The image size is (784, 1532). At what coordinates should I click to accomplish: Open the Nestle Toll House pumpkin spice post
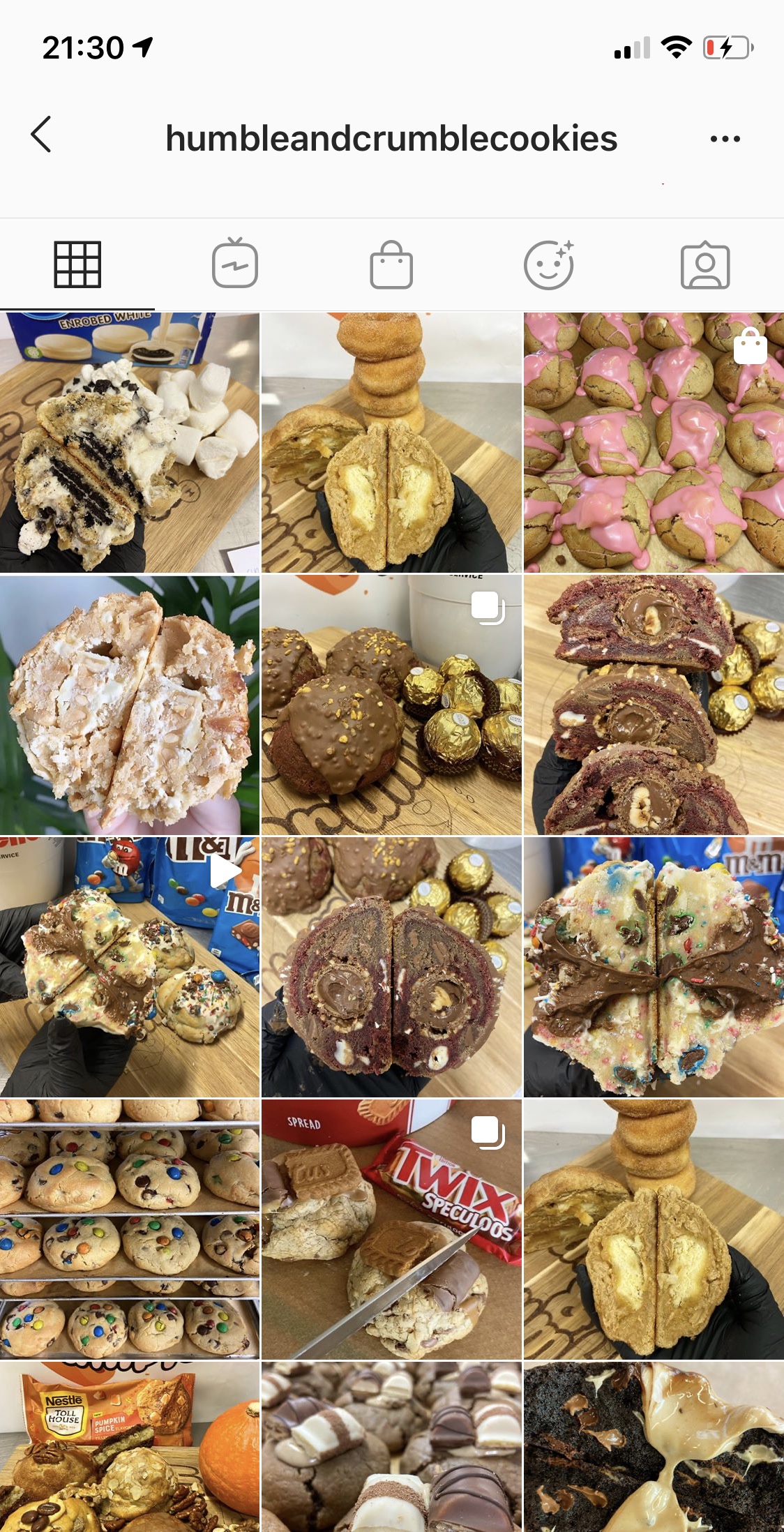coord(130,1447)
